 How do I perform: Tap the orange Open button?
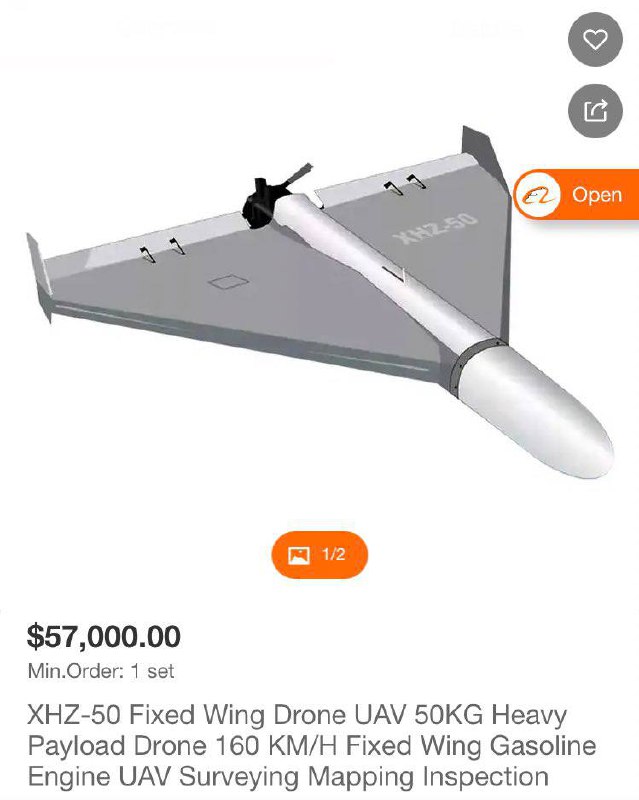coord(578,195)
